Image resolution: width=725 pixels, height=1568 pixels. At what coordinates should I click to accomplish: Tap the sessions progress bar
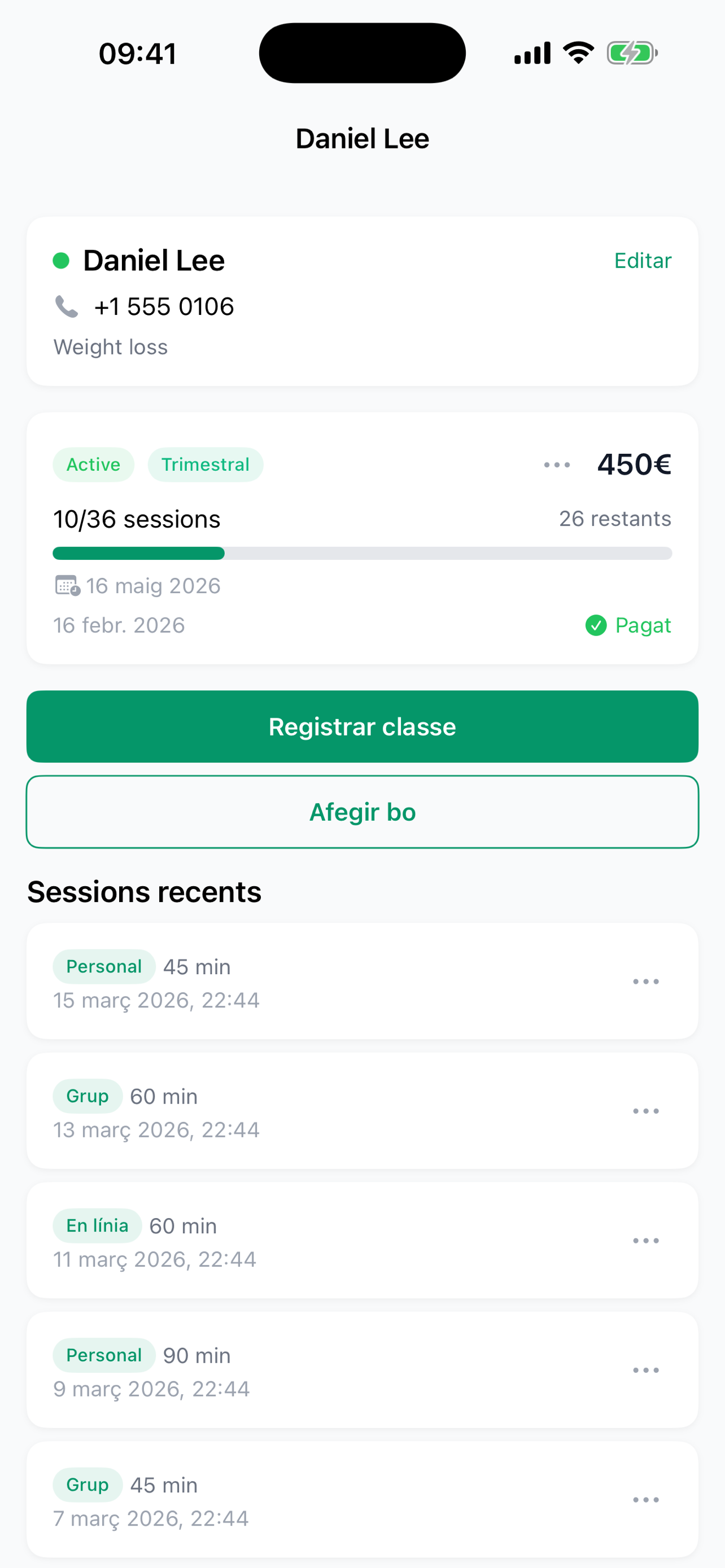[362, 553]
